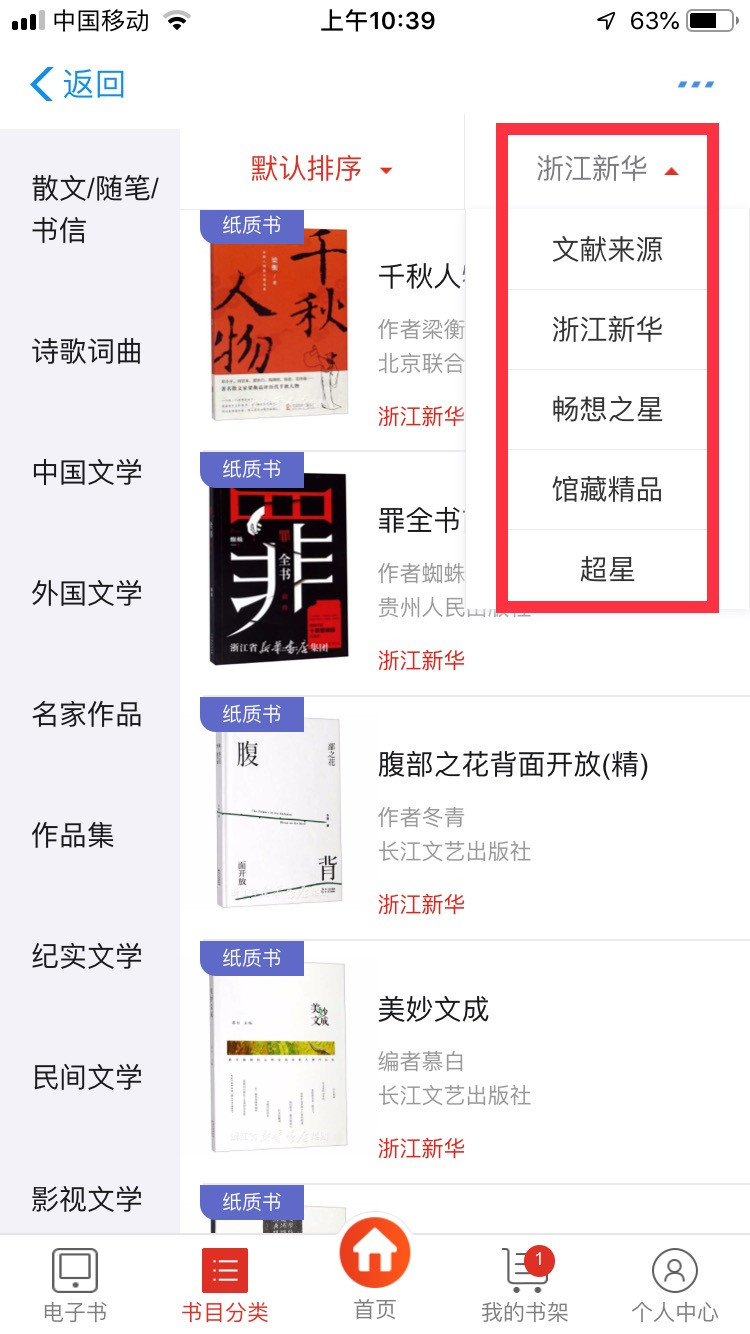This screenshot has width=750, height=1334.
Task: Open 我的书架 bookshelf tab
Action: (x=524, y=1284)
